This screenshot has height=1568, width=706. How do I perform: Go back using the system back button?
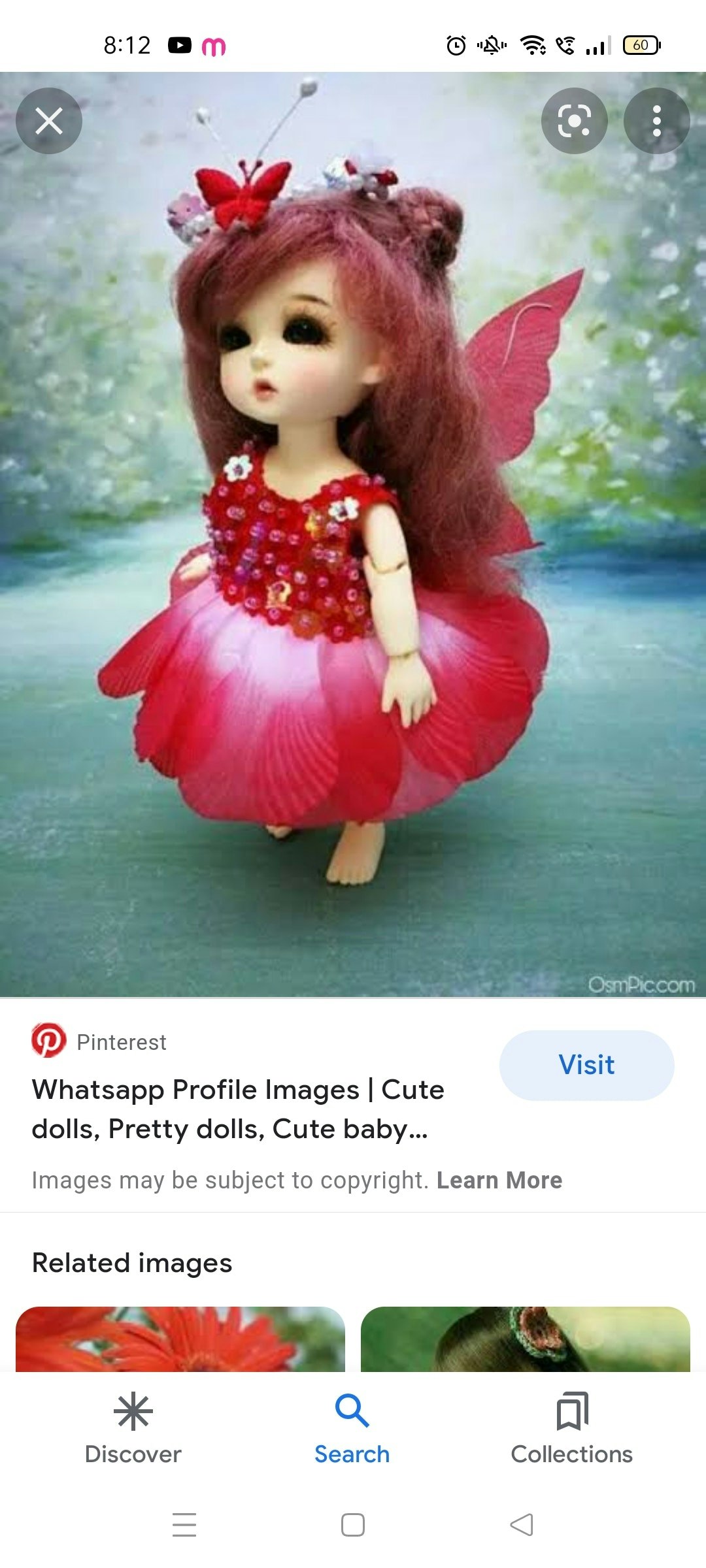tap(521, 1525)
